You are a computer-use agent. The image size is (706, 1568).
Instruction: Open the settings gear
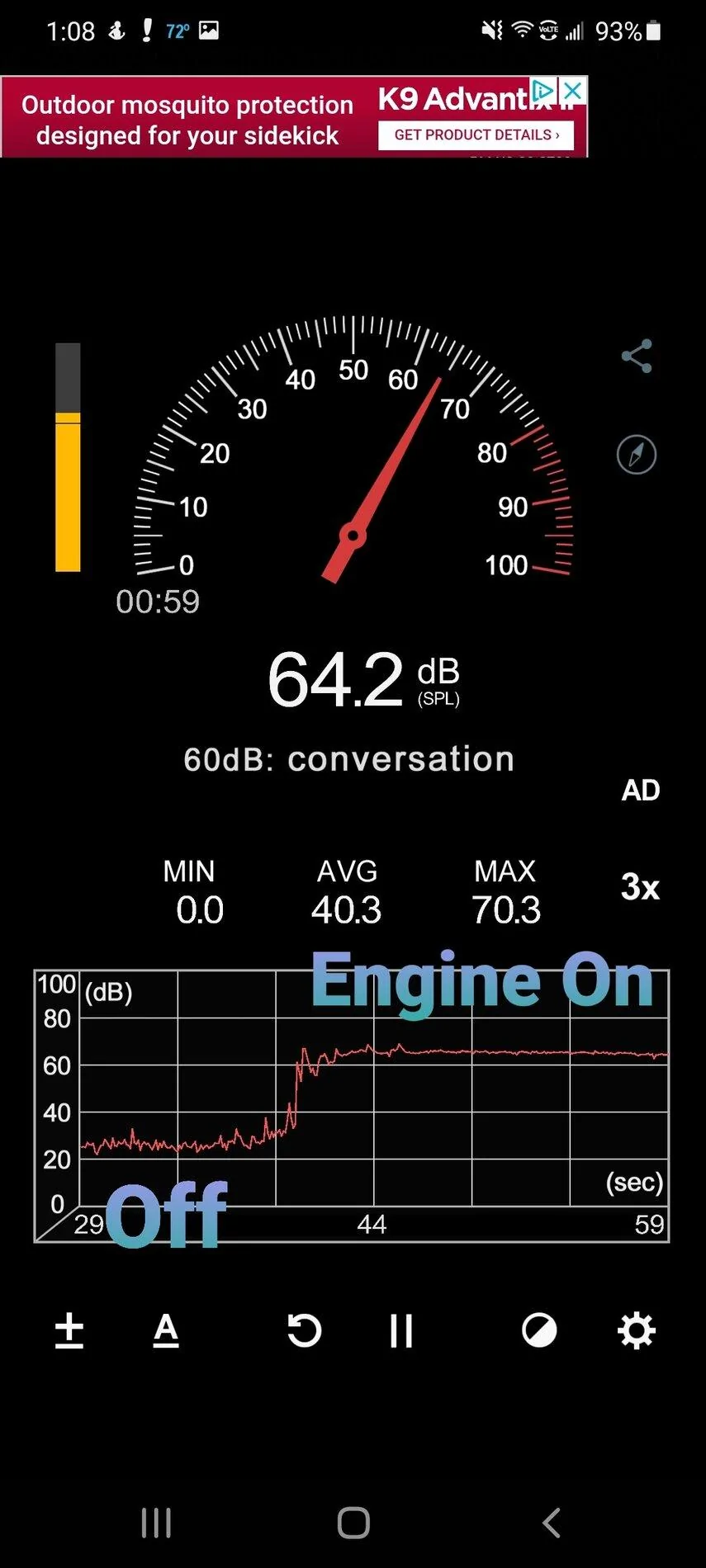pos(635,1329)
